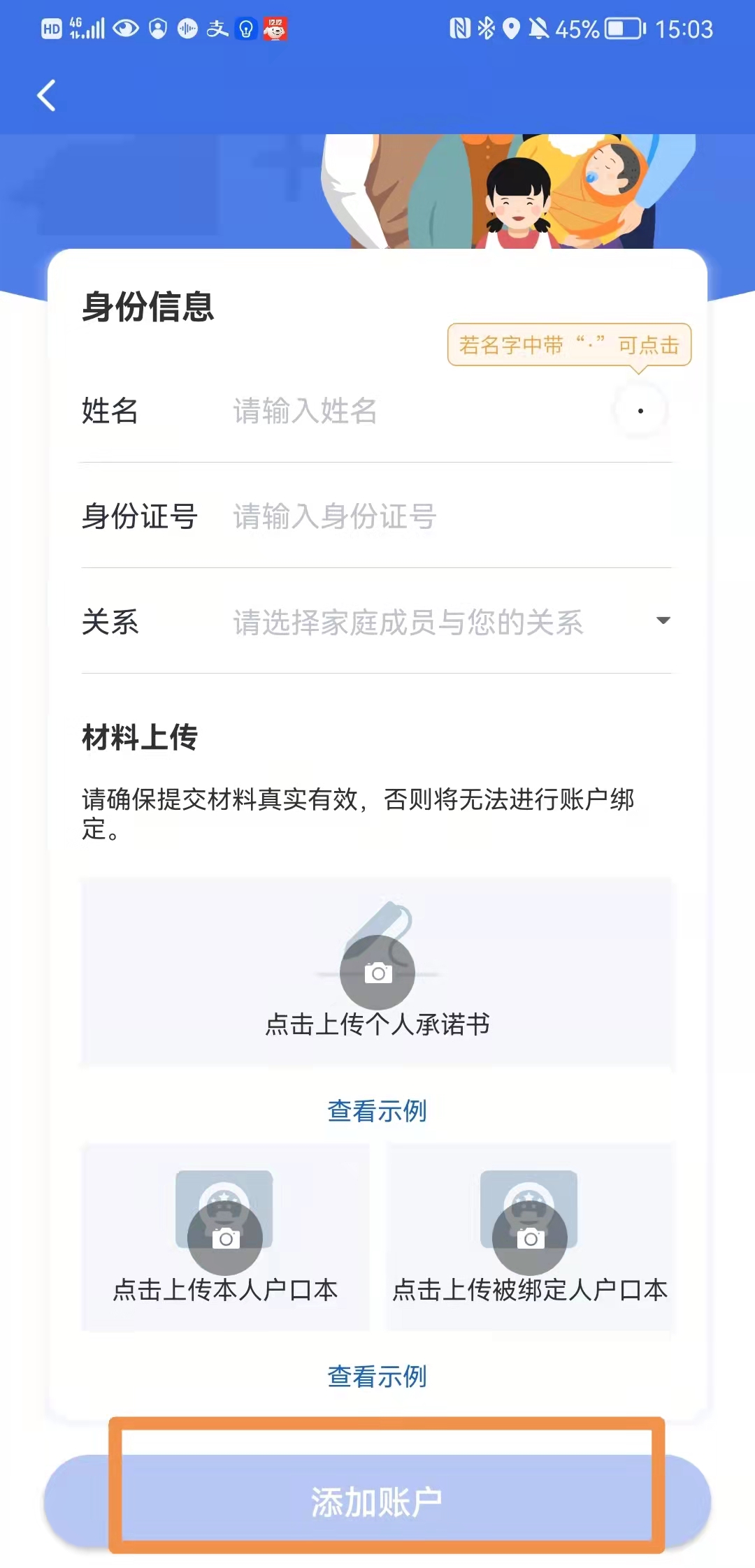Go back using the top-left arrow
The width and height of the screenshot is (755, 1568).
tap(46, 96)
